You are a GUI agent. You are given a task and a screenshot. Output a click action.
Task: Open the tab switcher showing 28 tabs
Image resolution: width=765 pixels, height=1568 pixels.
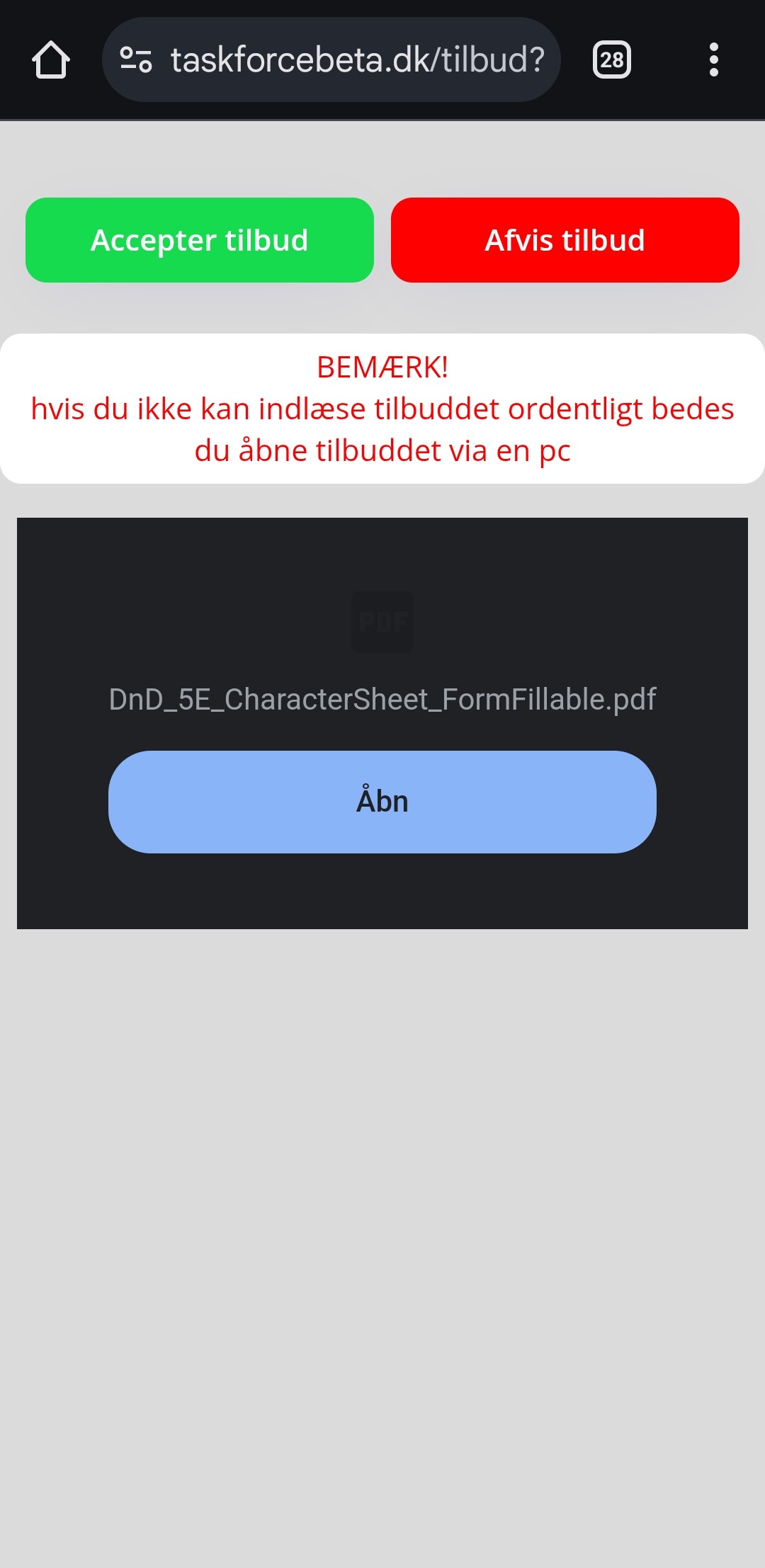tap(611, 59)
